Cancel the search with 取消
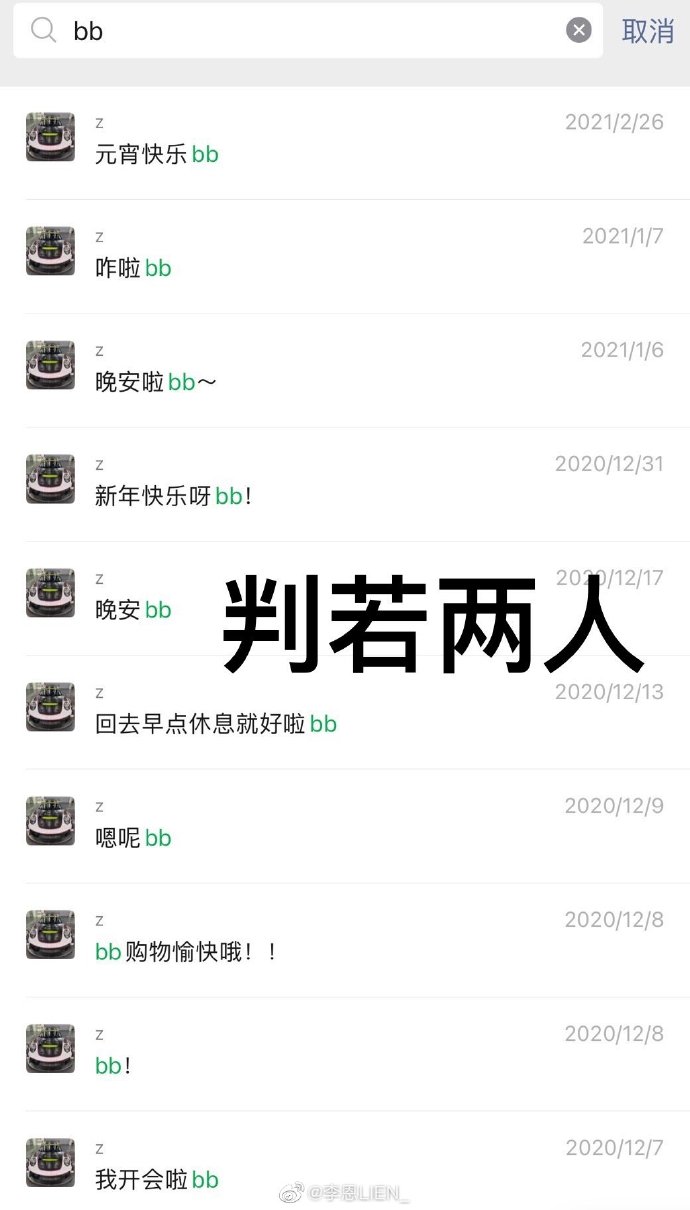This screenshot has height=1210, width=690. [x=647, y=31]
